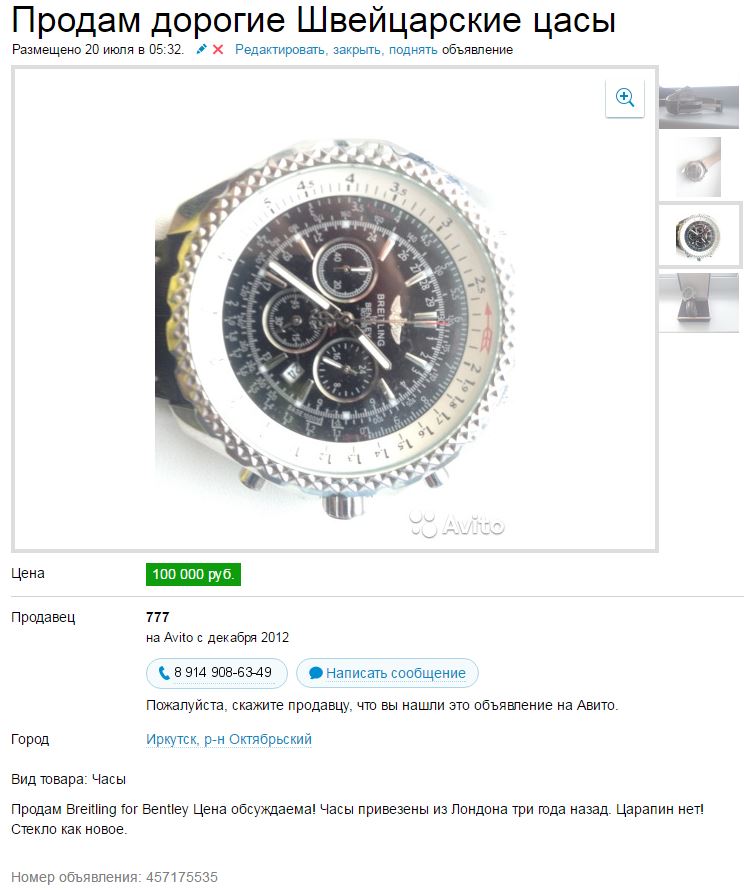744x890 pixels.
Task: Open the 'Иркутск, р-н Октябрьский' city link
Action: pos(229,739)
